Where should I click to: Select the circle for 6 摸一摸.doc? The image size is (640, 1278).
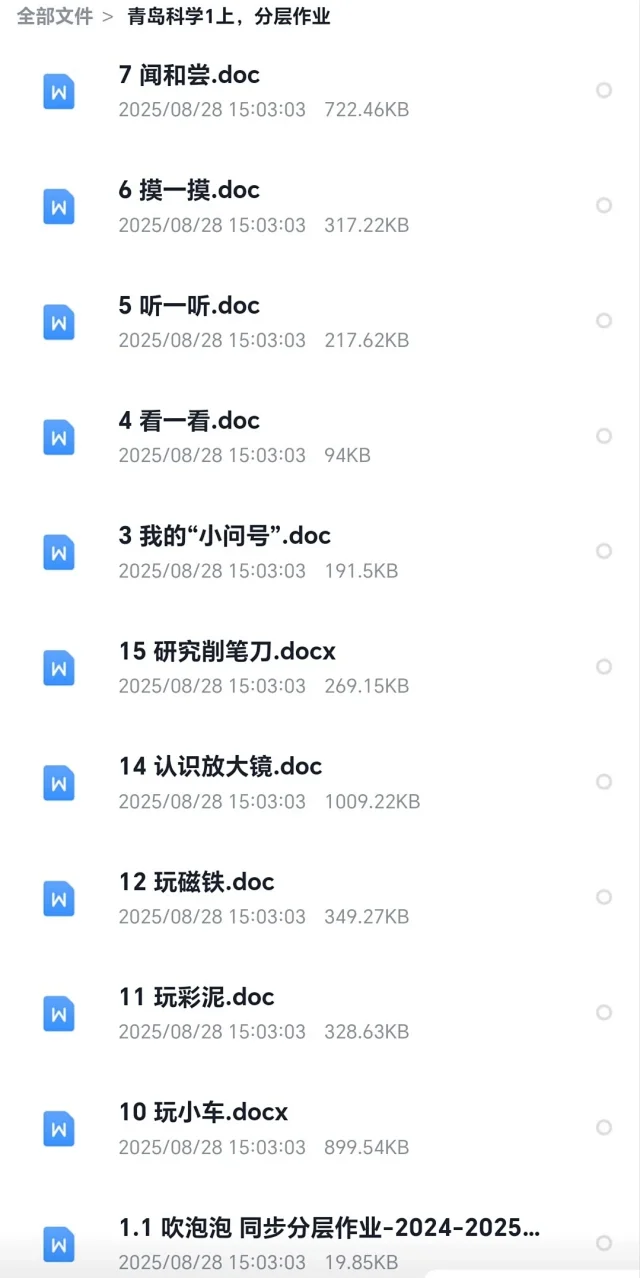[x=604, y=205]
